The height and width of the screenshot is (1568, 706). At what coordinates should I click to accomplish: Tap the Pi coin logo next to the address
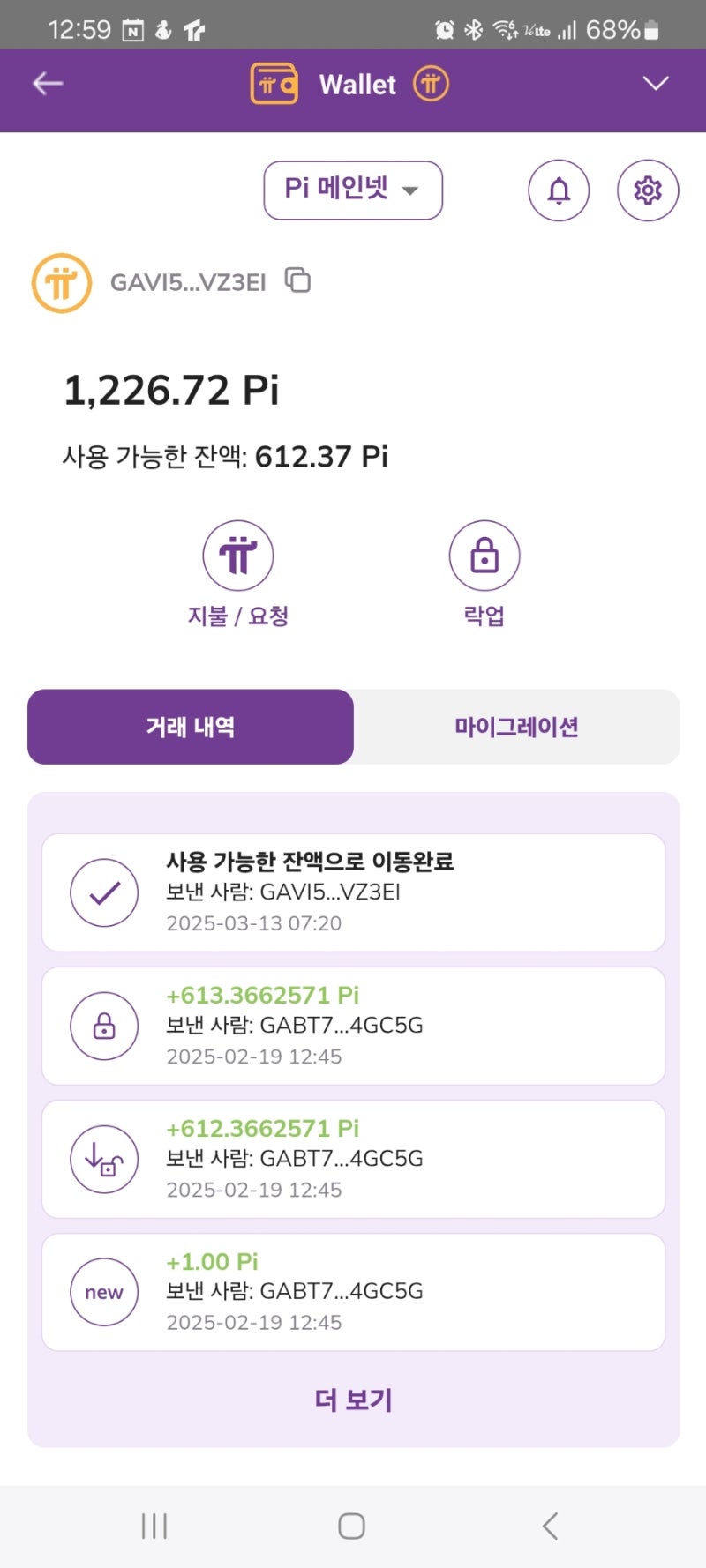(x=60, y=283)
